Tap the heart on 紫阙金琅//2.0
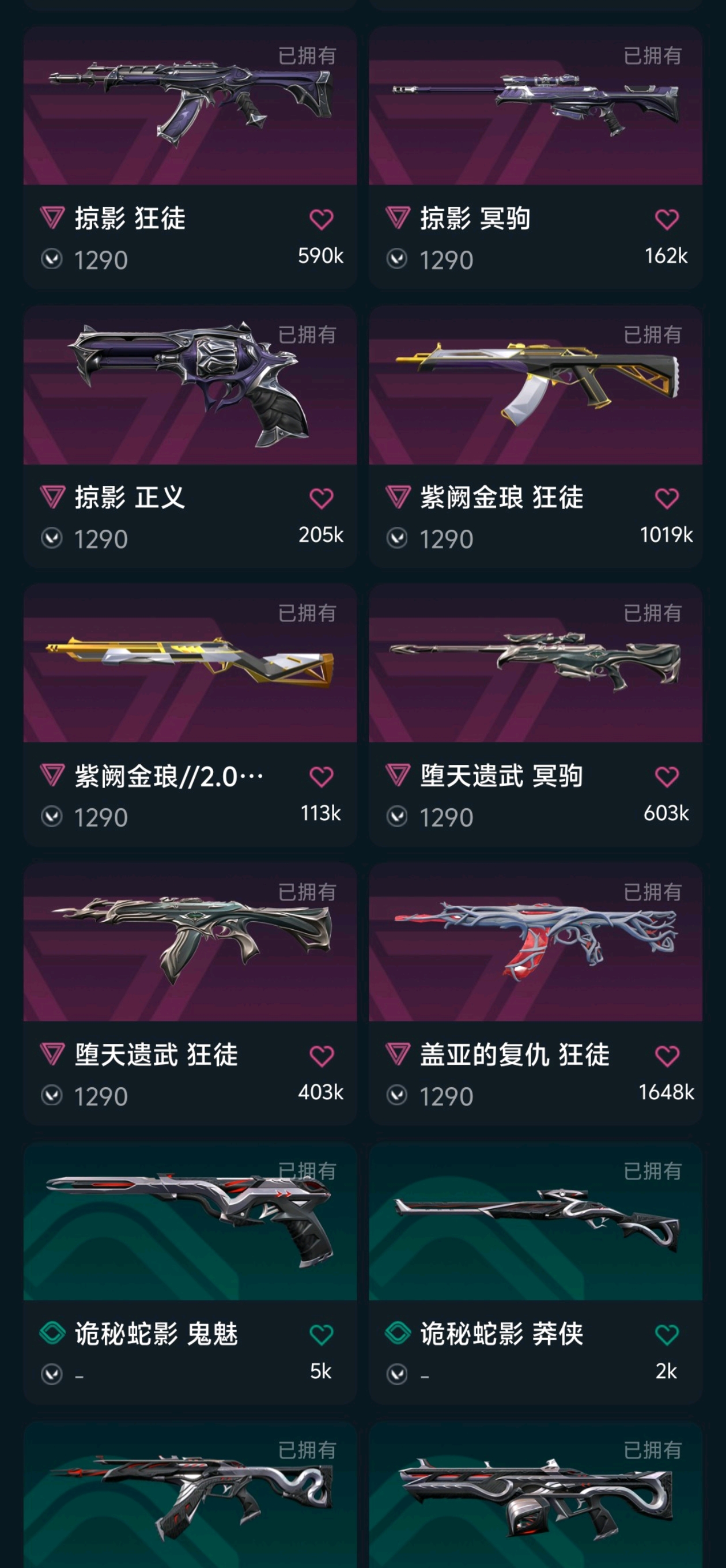This screenshot has height=1568, width=726. (322, 777)
